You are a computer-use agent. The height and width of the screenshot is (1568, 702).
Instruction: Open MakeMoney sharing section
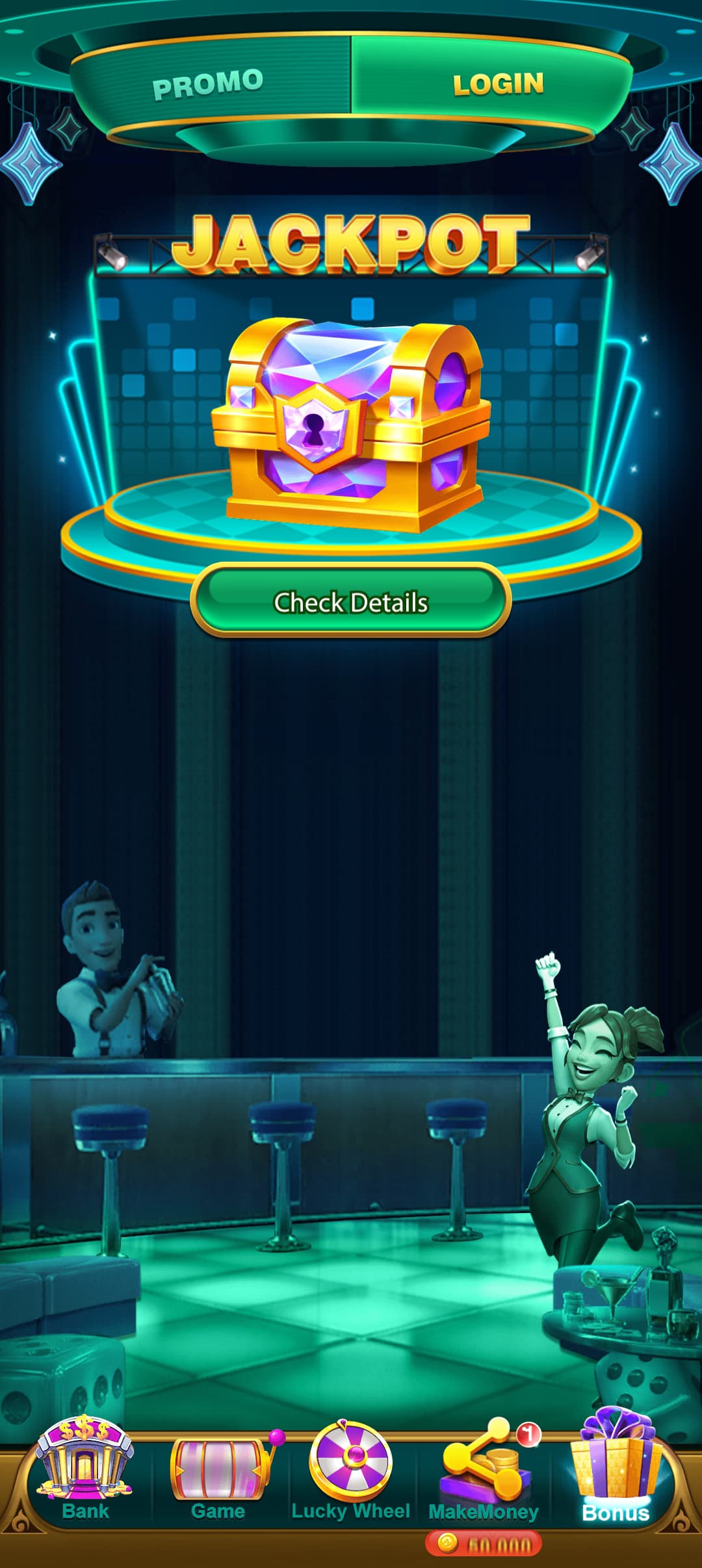coord(484,1472)
